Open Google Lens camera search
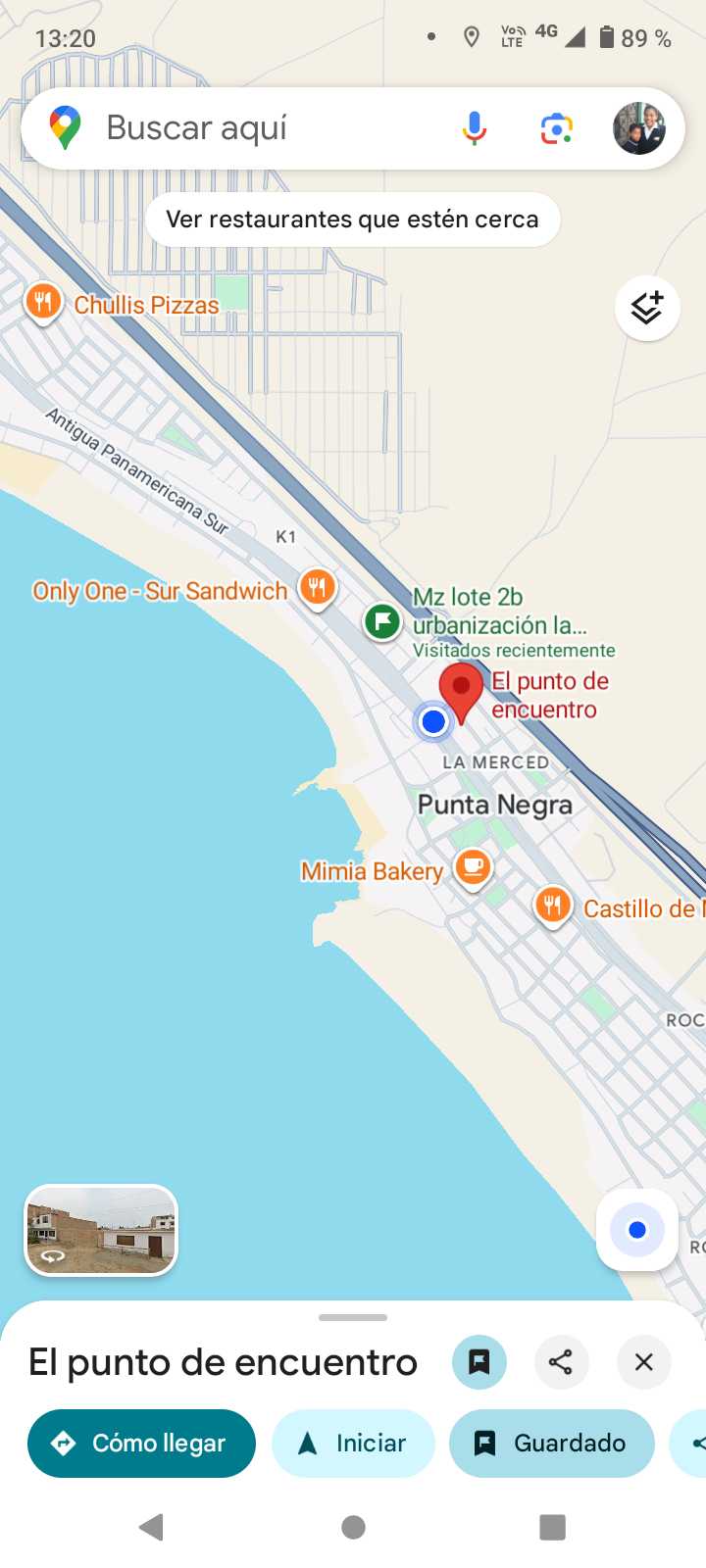Screen dimensions: 706x1568 point(556,128)
